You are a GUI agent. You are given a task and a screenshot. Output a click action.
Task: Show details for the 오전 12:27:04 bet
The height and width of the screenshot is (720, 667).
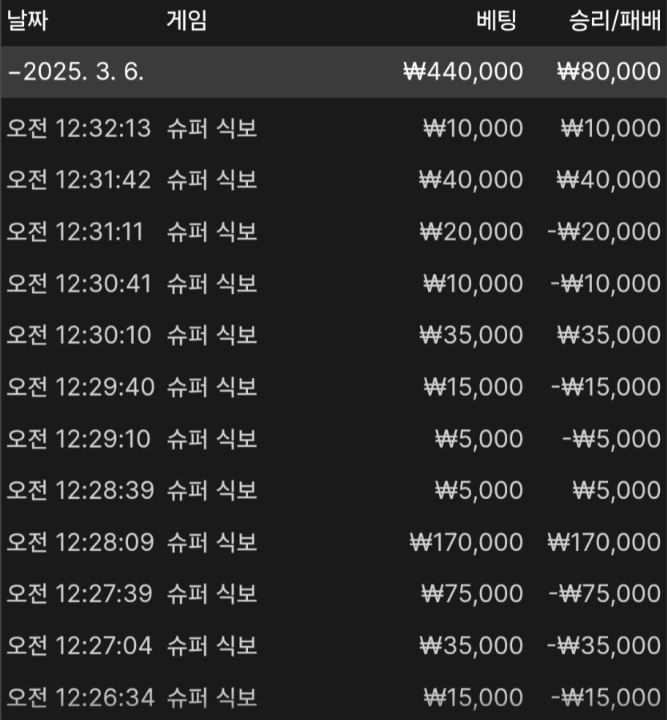pyautogui.click(x=333, y=646)
